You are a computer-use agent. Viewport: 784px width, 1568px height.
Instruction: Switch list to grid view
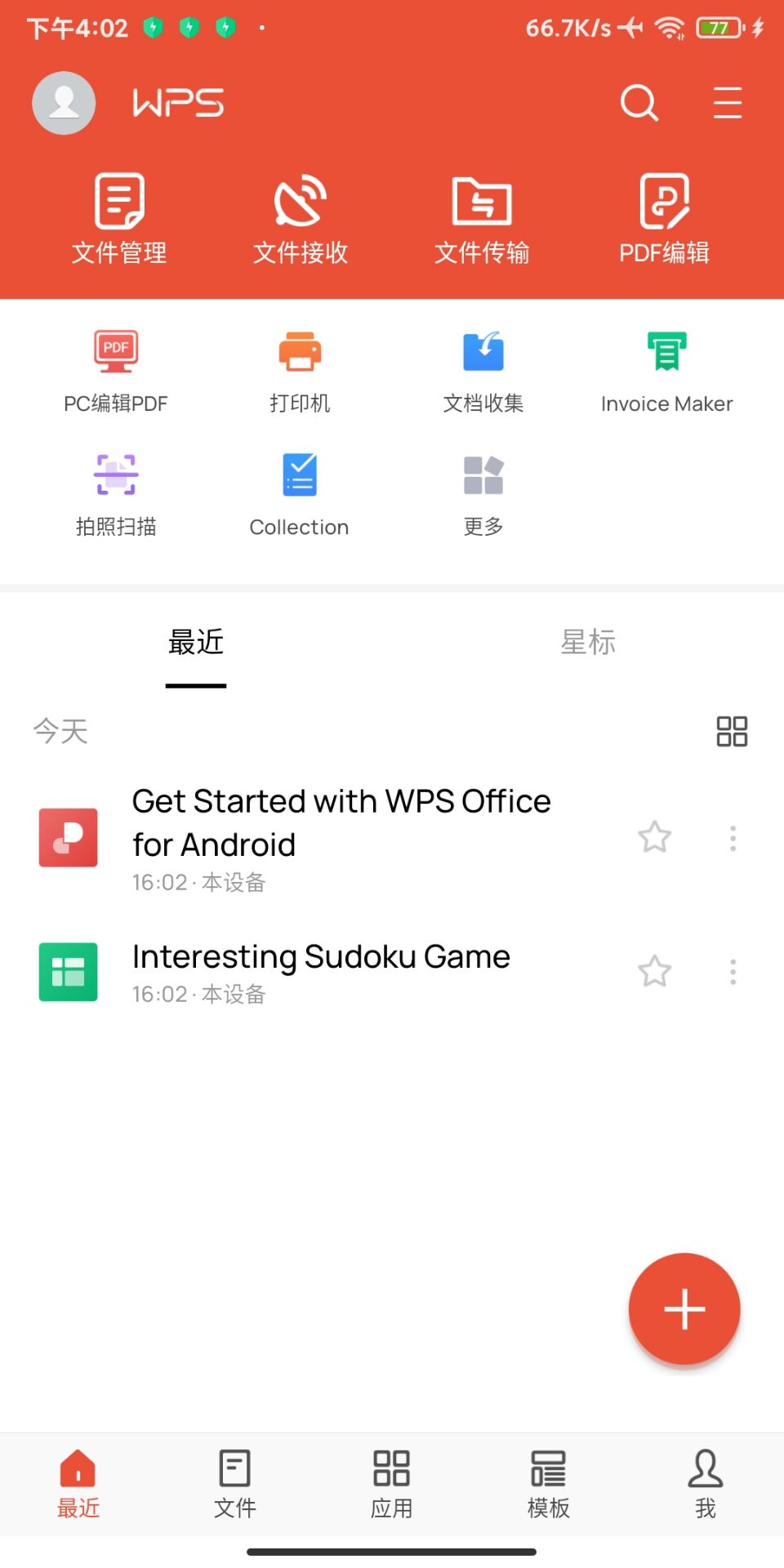click(731, 731)
